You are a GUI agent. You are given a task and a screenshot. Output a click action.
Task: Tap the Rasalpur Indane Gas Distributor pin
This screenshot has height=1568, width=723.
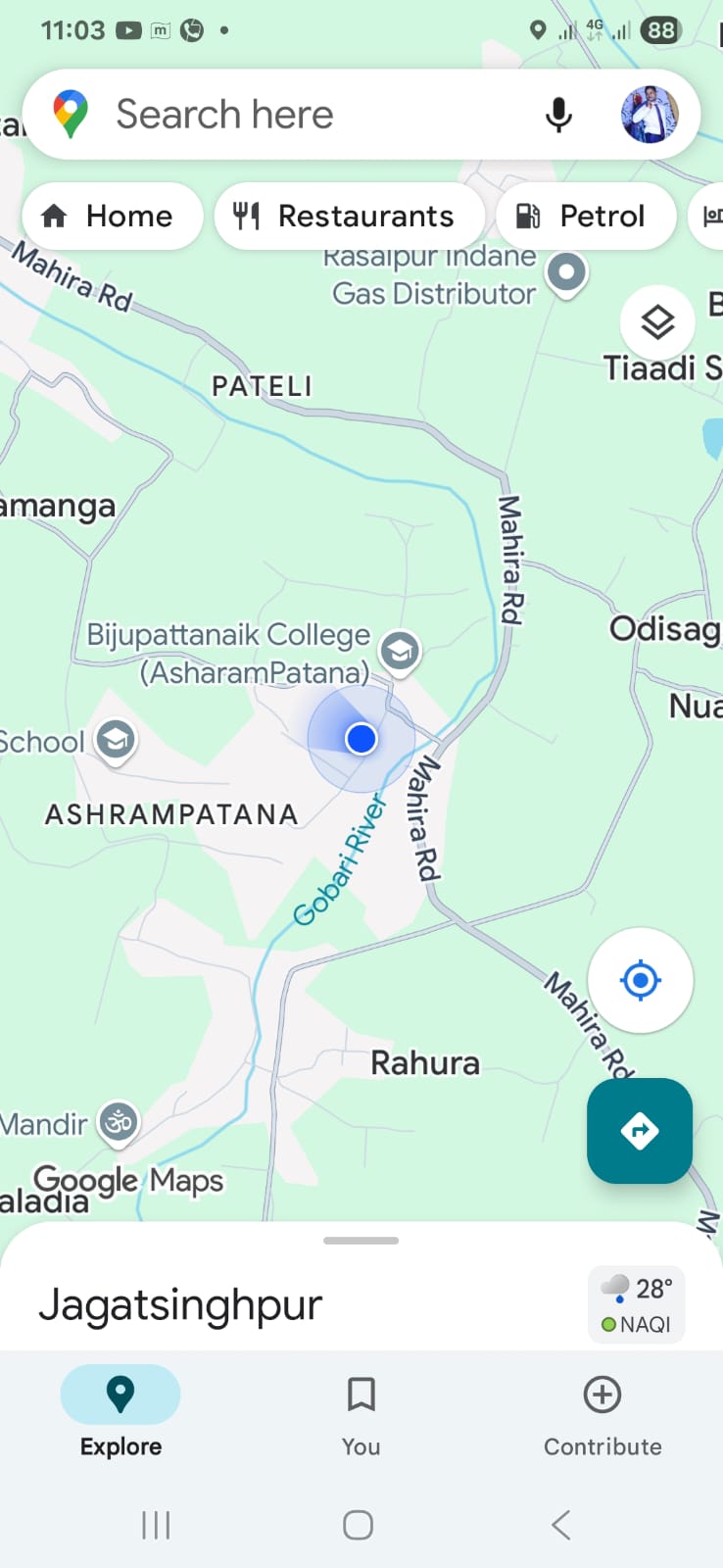(x=566, y=271)
